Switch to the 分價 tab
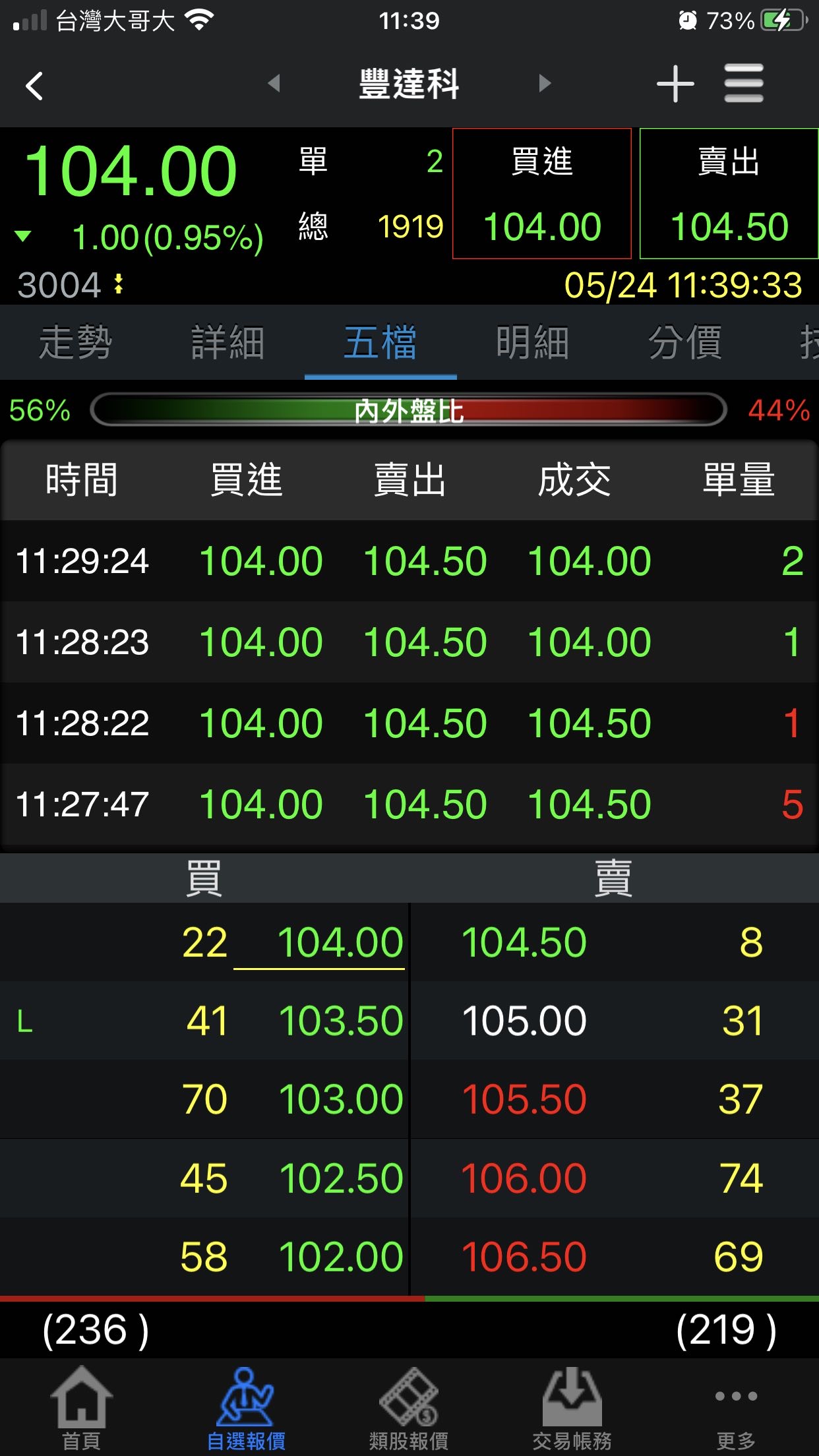Viewport: 819px width, 1456px height. click(685, 343)
